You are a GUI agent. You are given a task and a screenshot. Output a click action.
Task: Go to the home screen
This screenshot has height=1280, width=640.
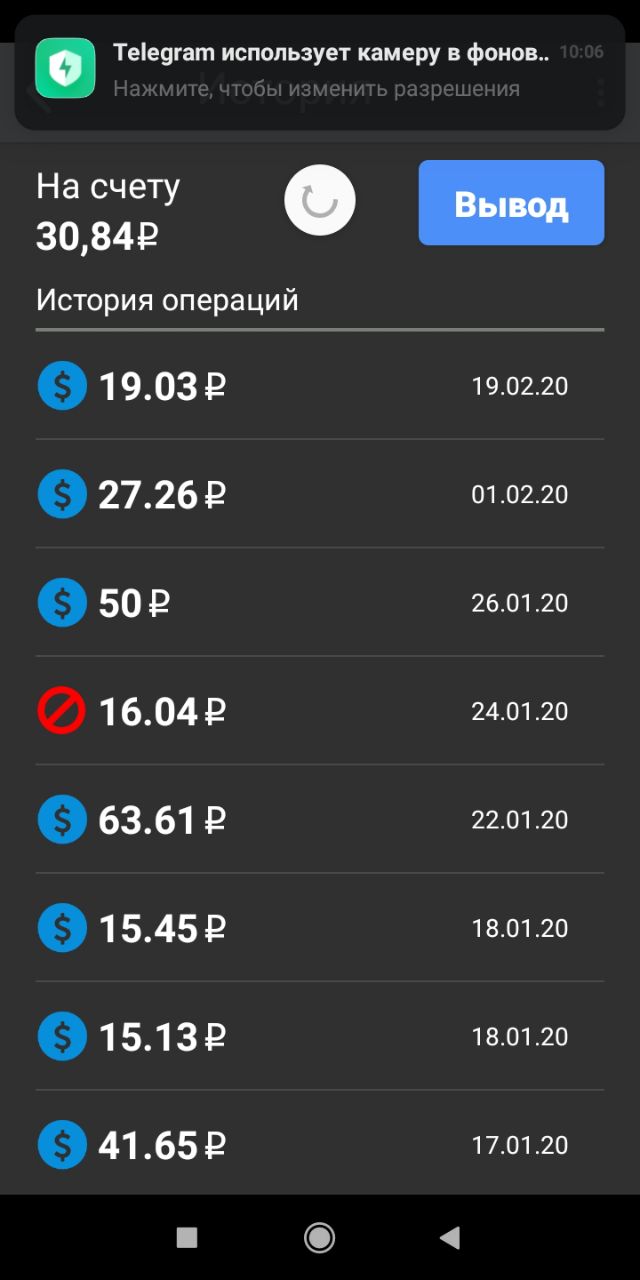319,1238
